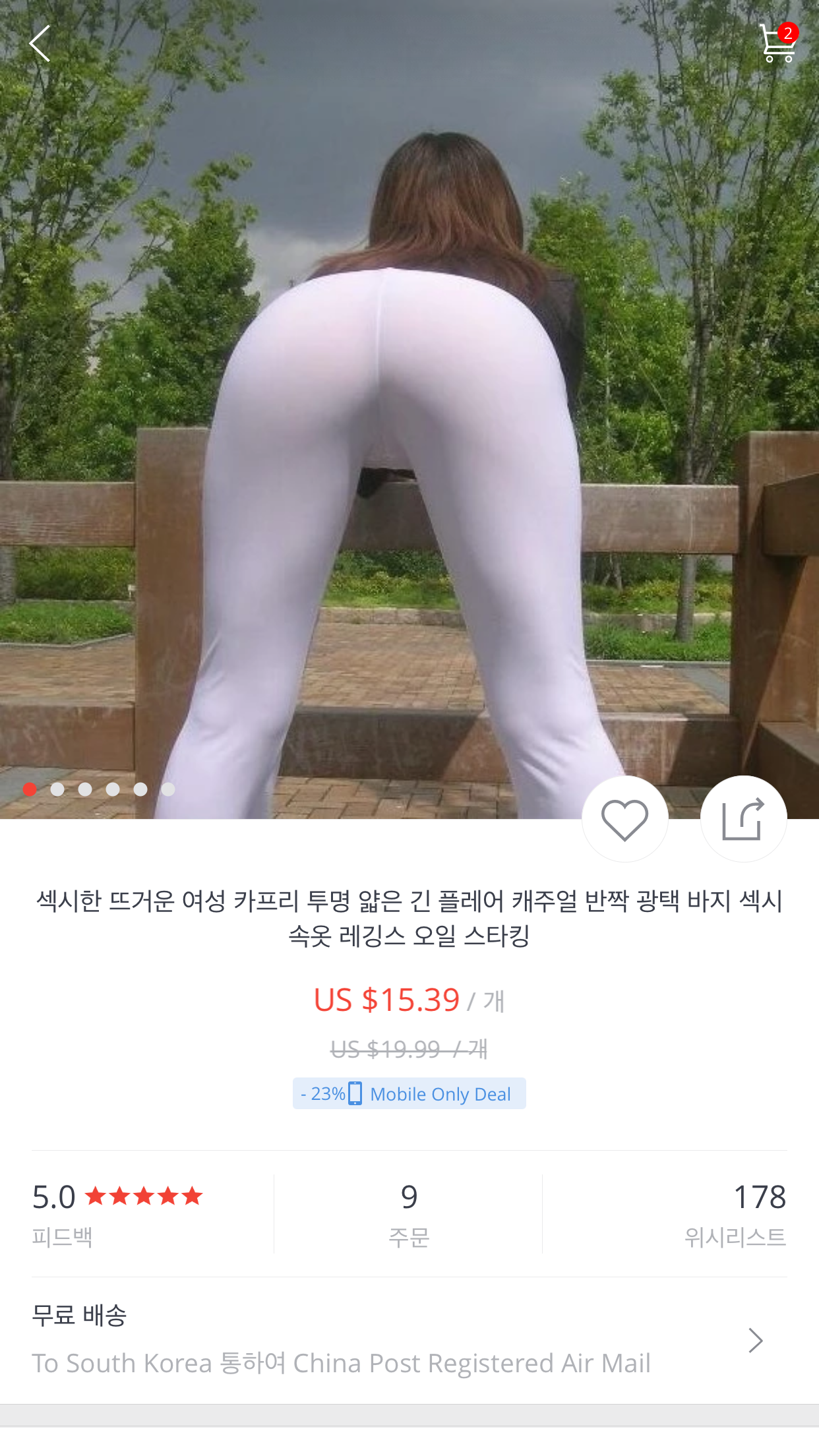
Task: Go back using the top arrow
Action: coord(40,44)
